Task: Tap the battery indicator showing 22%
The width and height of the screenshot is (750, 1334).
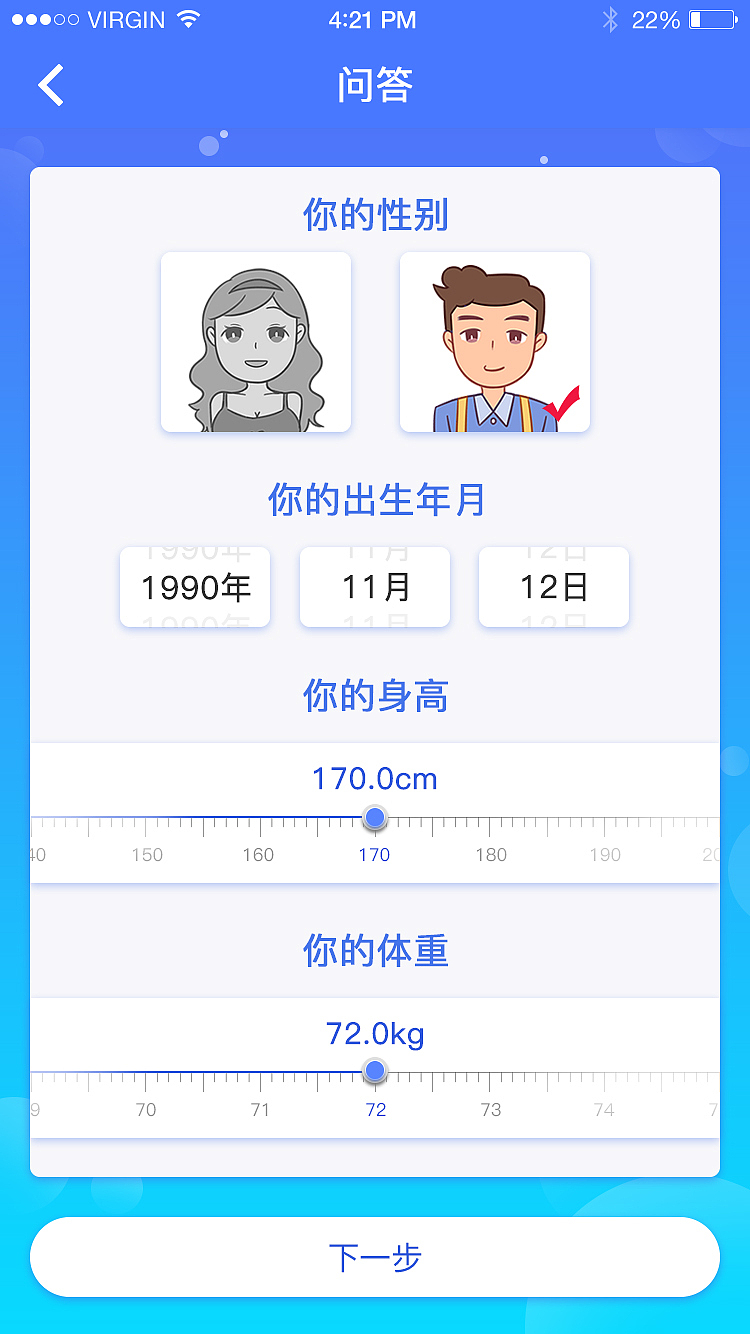Action: tap(714, 19)
